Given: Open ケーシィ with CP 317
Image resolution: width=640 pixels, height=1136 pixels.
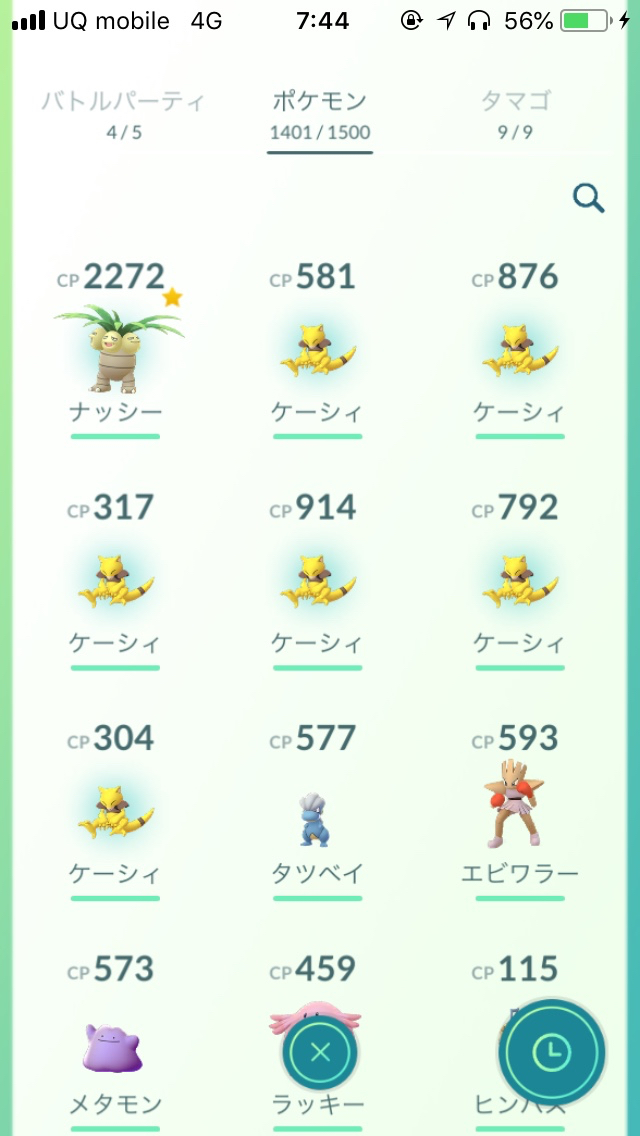Looking at the screenshot, I should pos(115,581).
